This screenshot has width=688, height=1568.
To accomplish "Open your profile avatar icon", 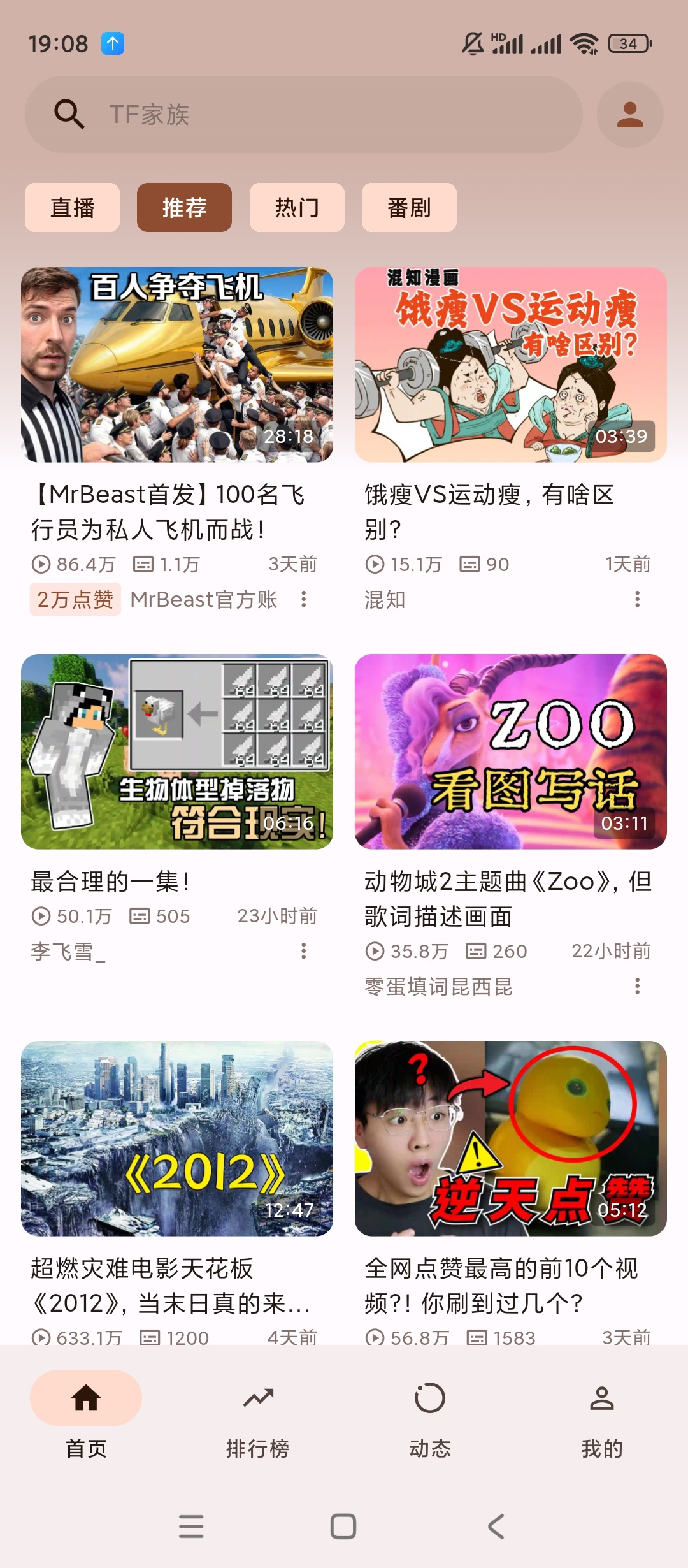I will pos(629,115).
